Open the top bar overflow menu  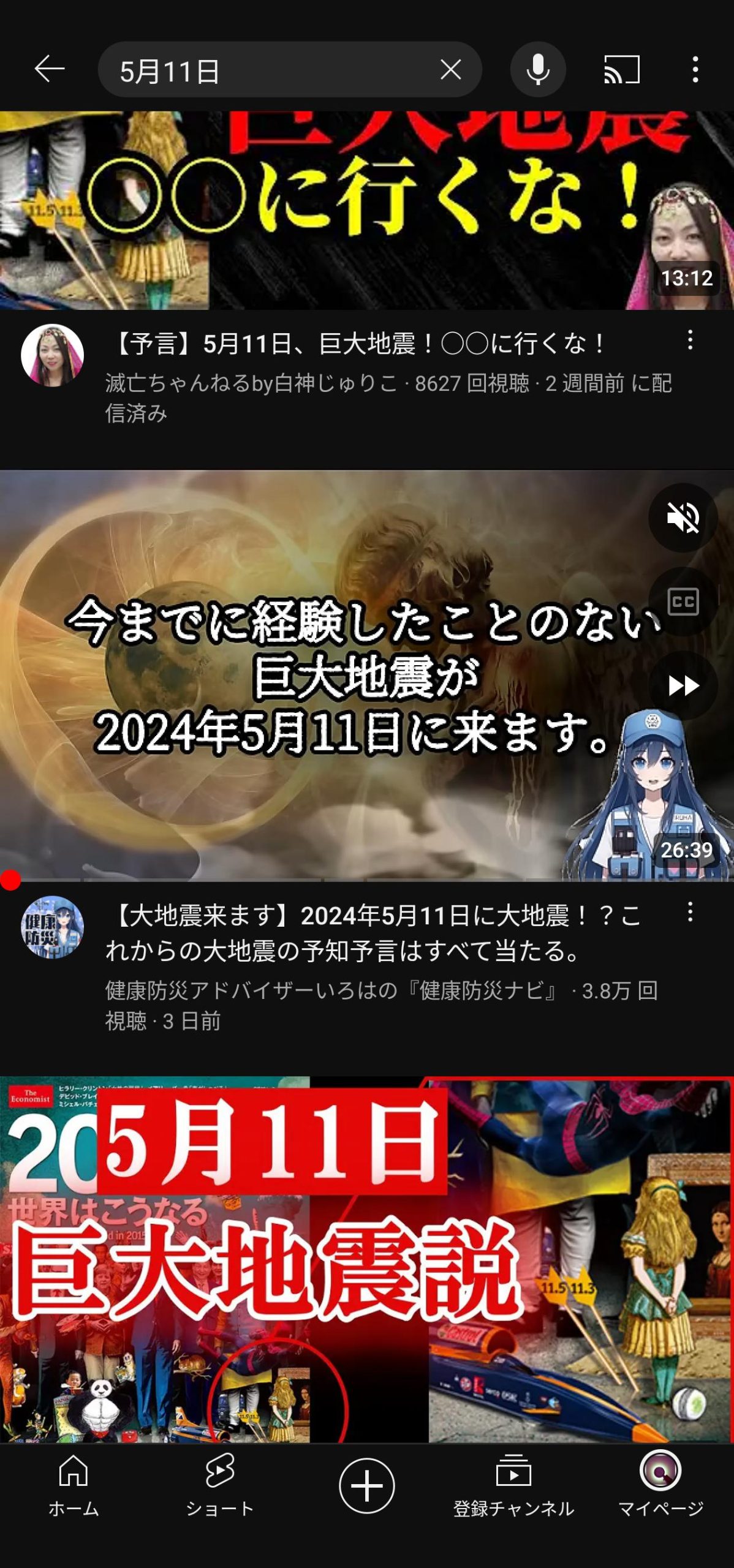pyautogui.click(x=695, y=69)
